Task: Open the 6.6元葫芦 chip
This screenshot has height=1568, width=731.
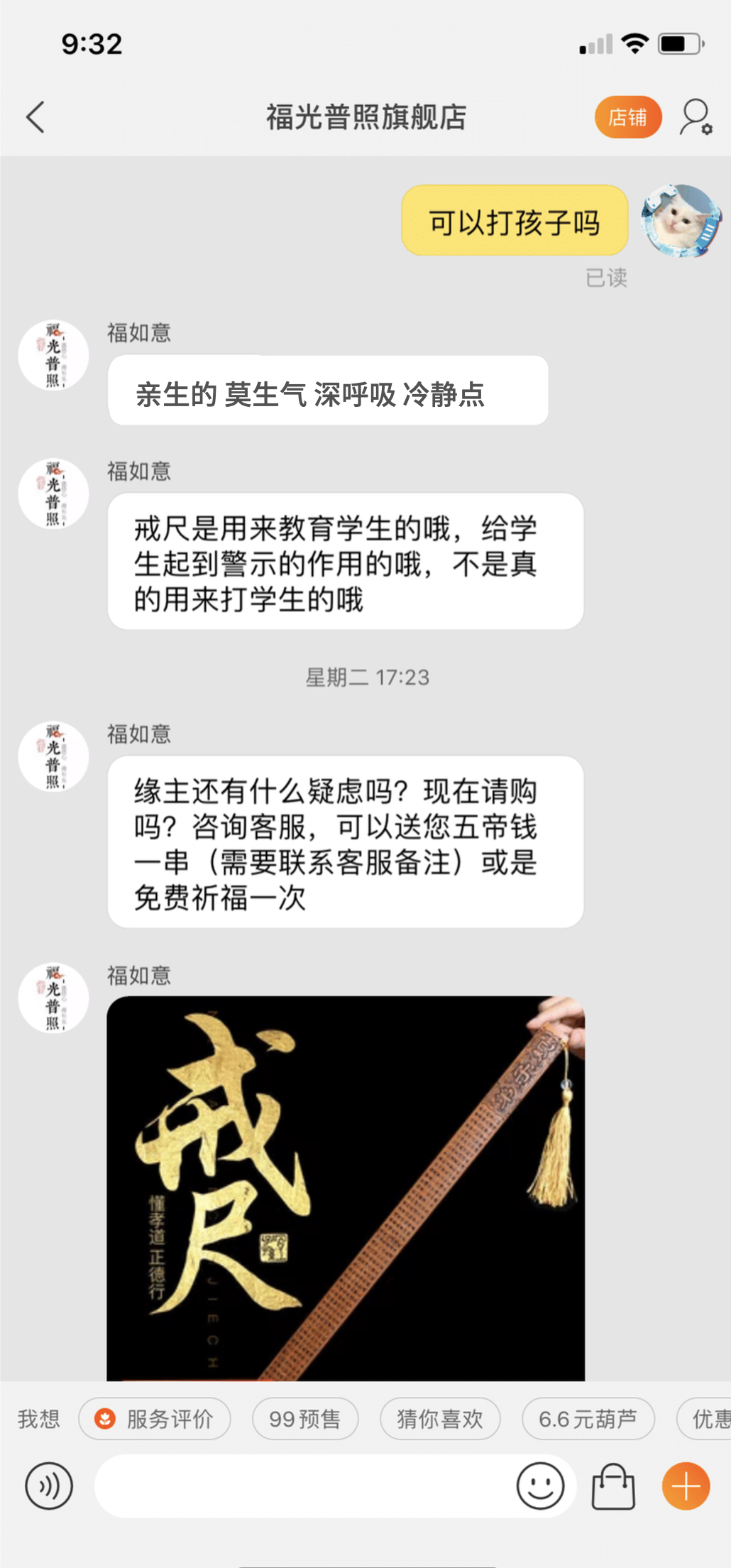Action: [588, 1419]
